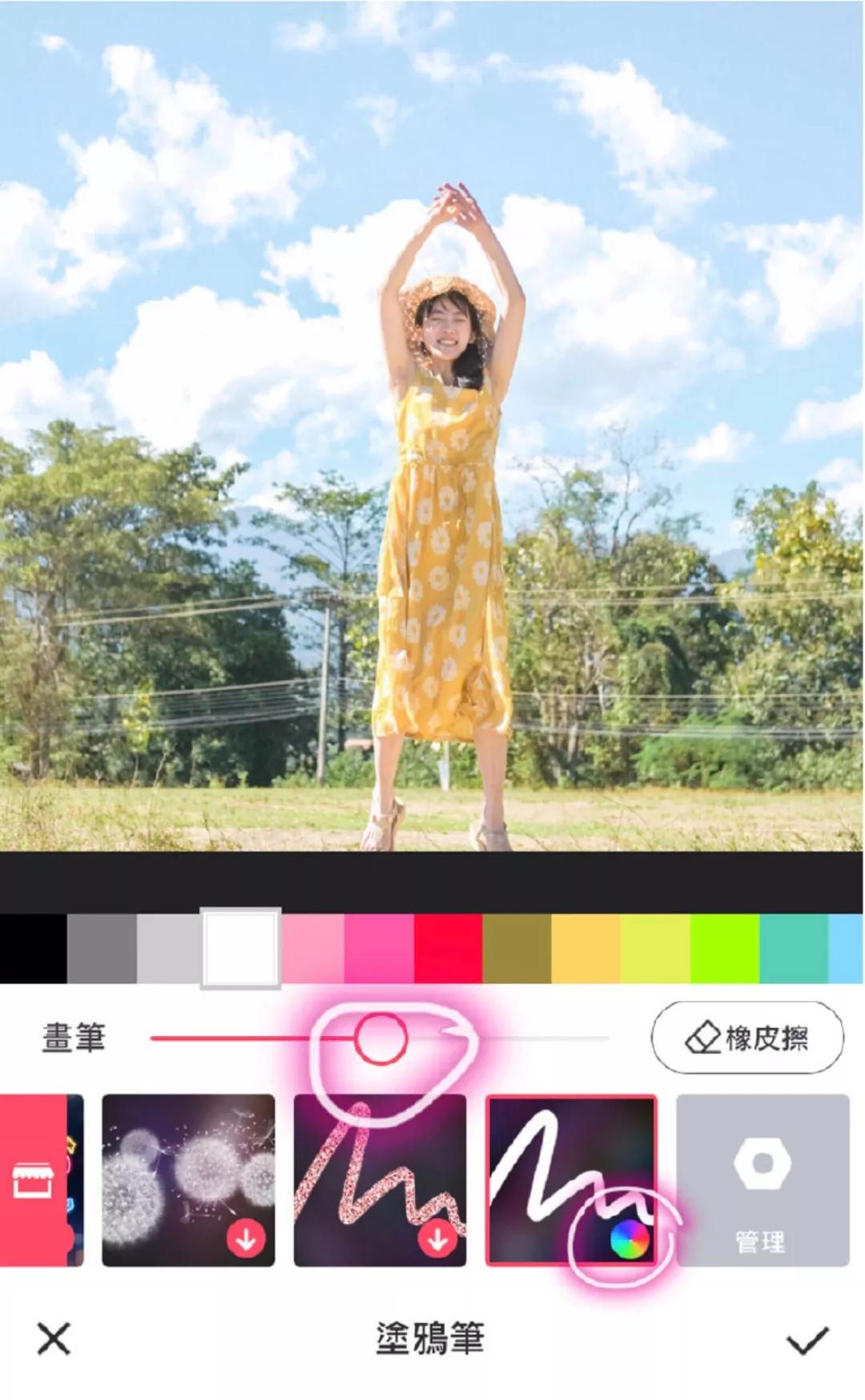The image size is (865, 1400).
Task: Switch to the 橡皮擦 eraser
Action: [747, 1039]
